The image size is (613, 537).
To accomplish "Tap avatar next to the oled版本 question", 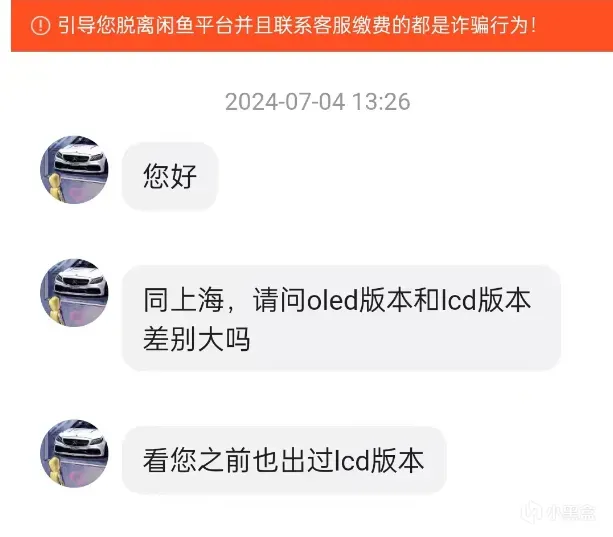I will point(73,293).
